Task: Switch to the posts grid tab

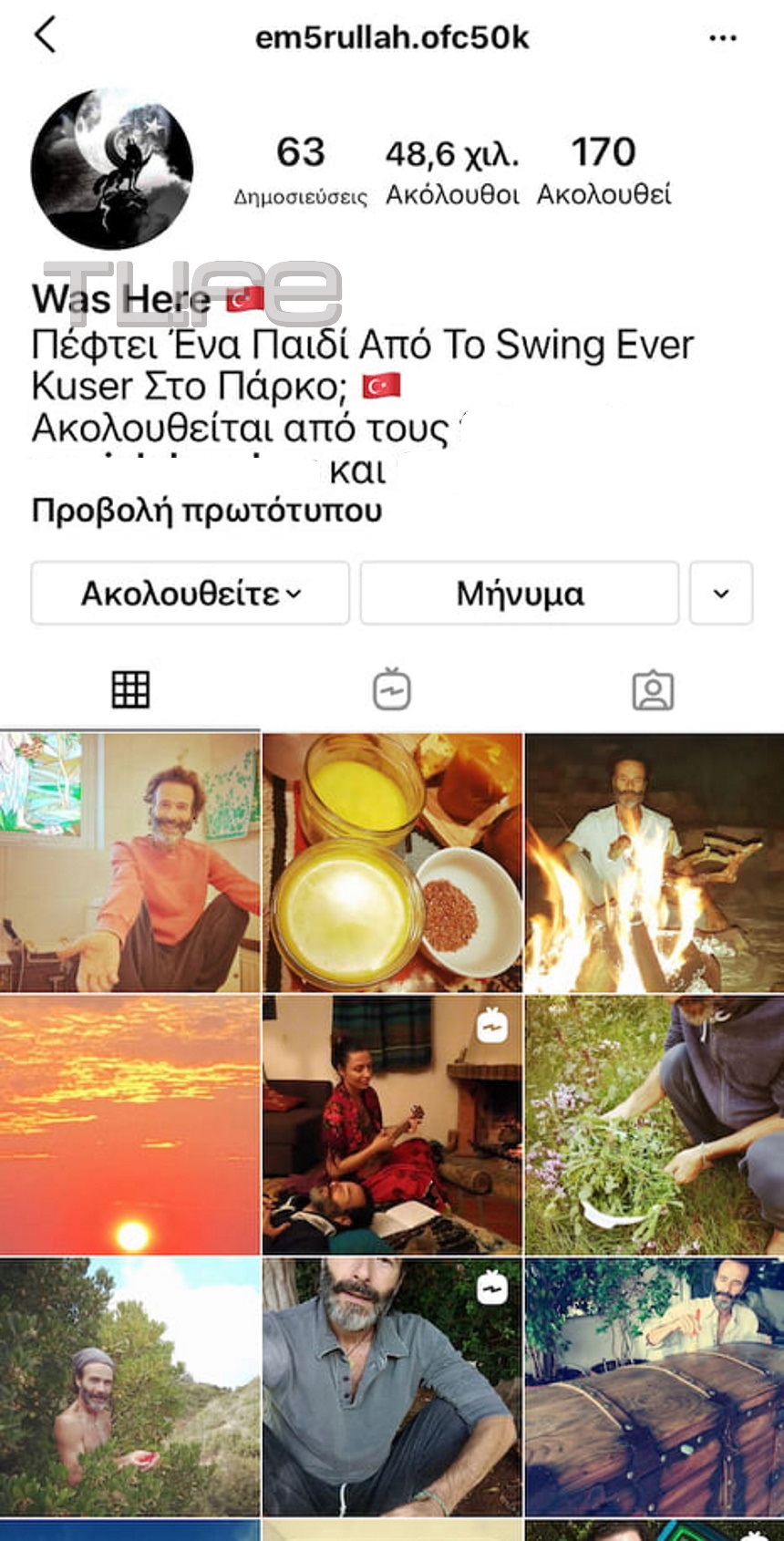Action: [130, 690]
